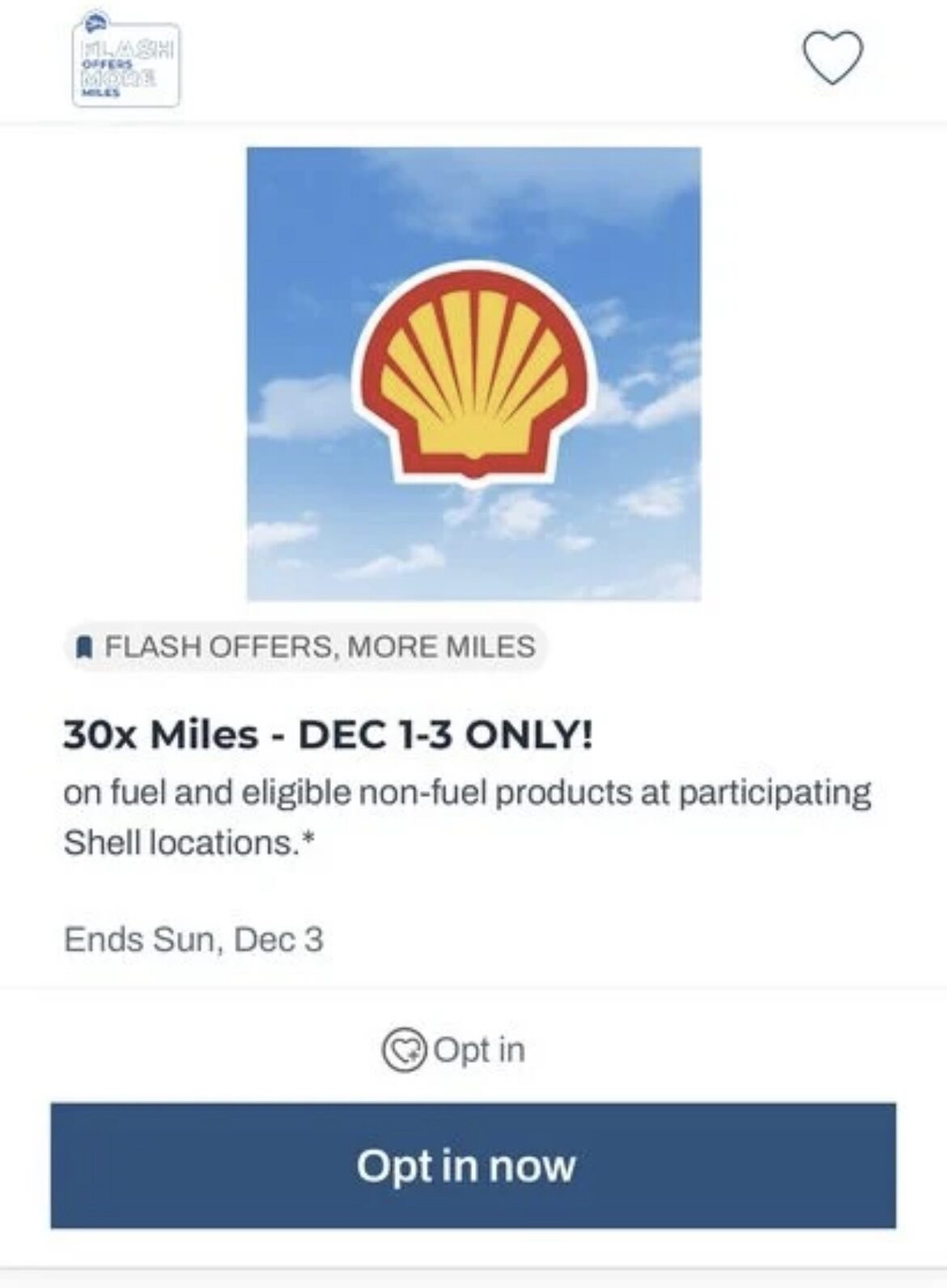The height and width of the screenshot is (1288, 947).
Task: Expand the offer title for full terms
Action: (x=328, y=733)
